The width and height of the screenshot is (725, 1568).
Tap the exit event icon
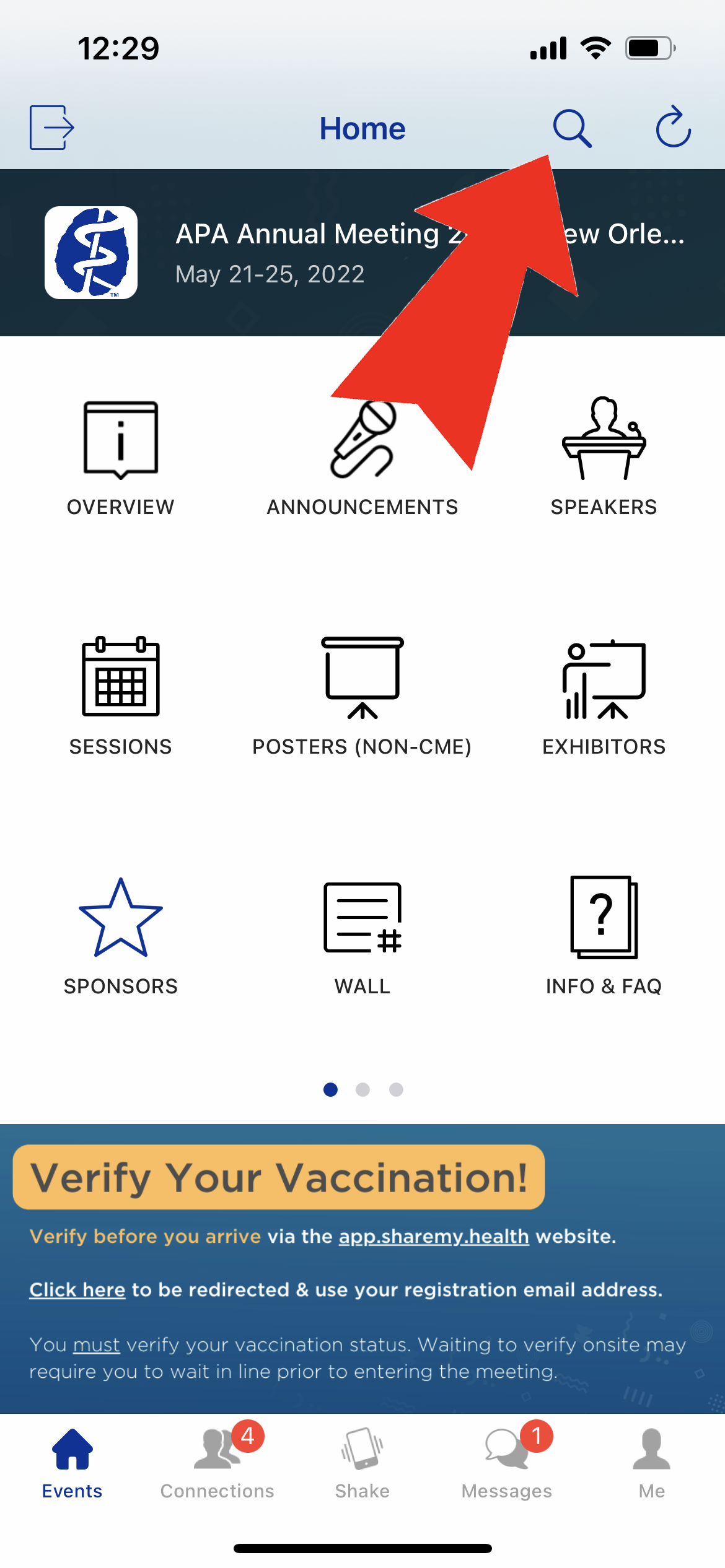click(52, 128)
